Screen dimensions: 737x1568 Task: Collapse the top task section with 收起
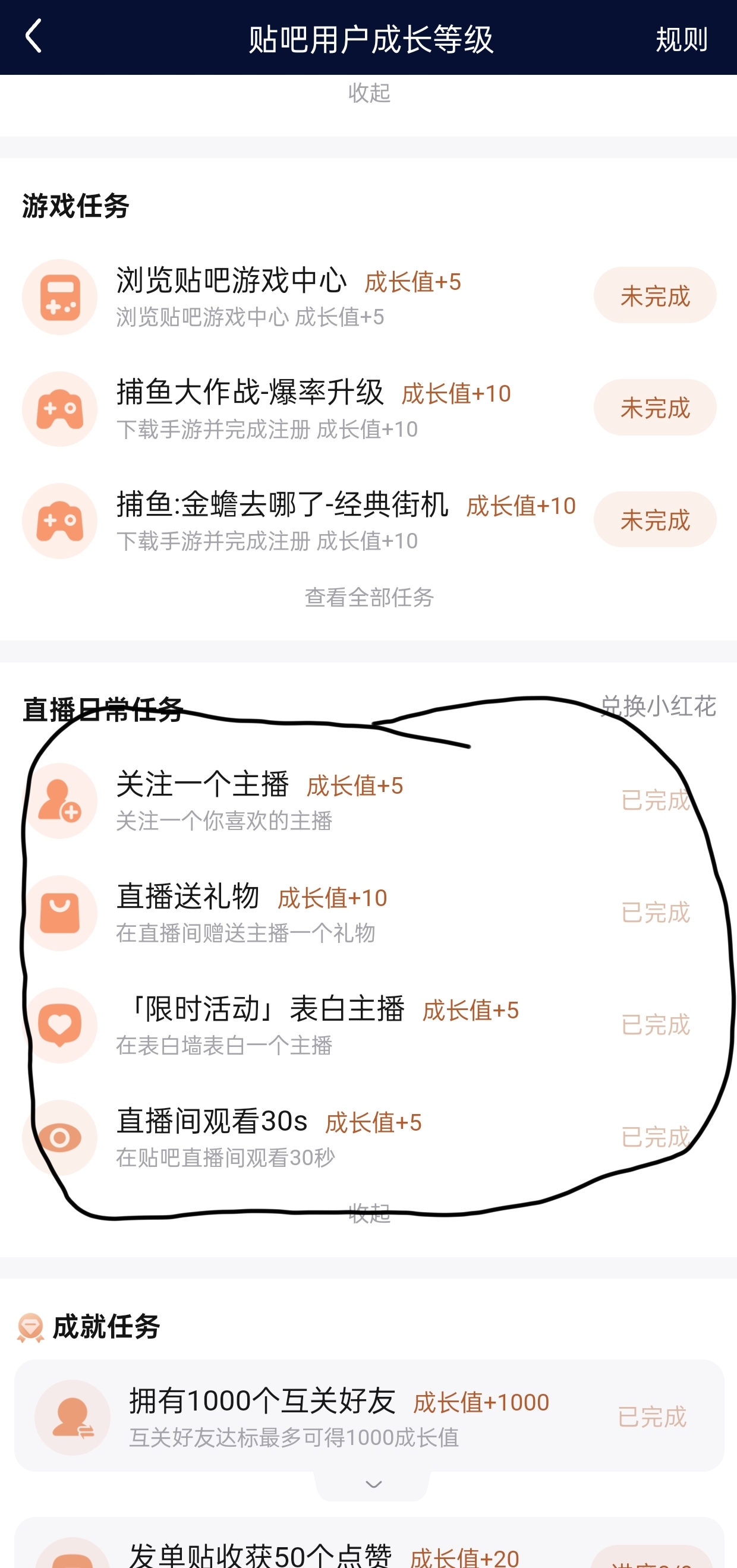coord(368,93)
